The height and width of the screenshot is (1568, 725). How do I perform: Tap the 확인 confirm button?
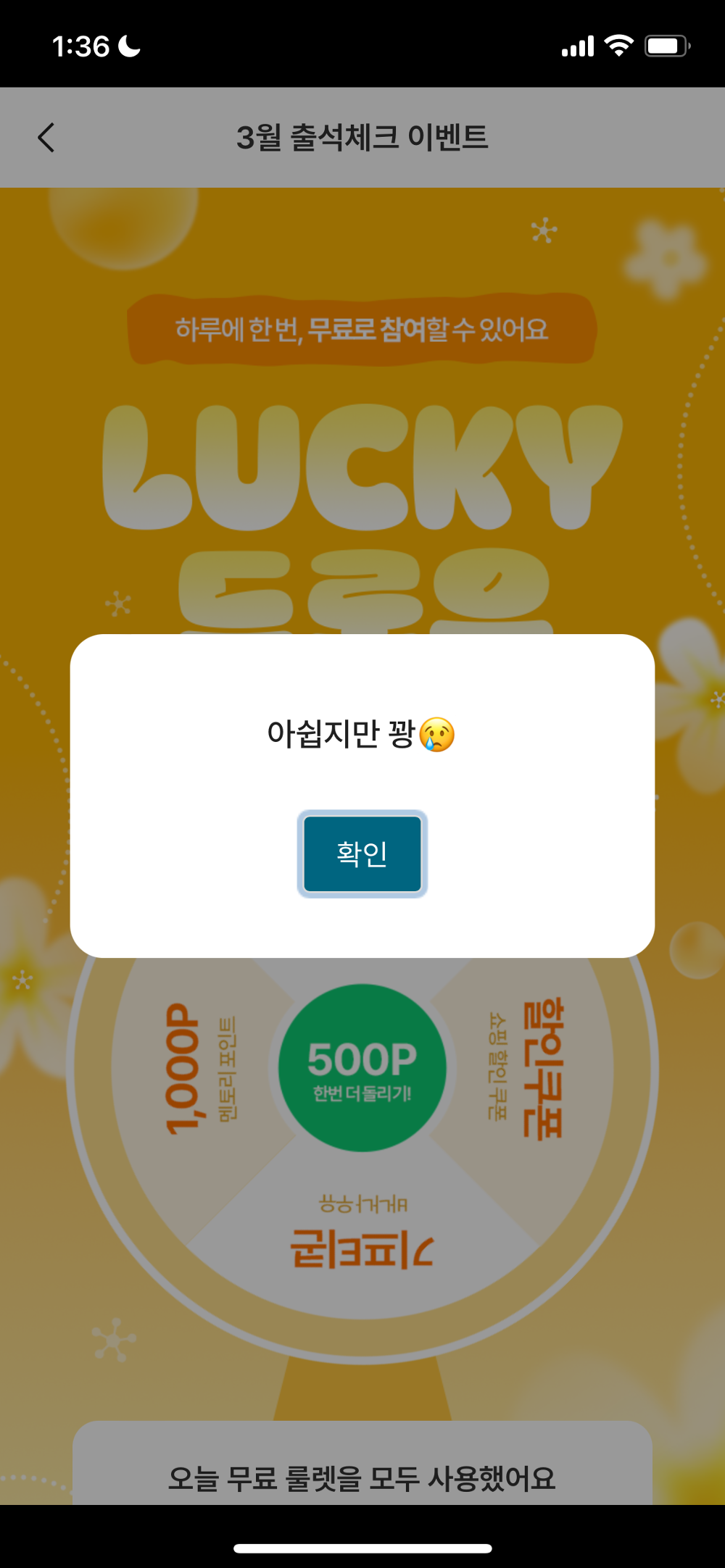tap(362, 853)
